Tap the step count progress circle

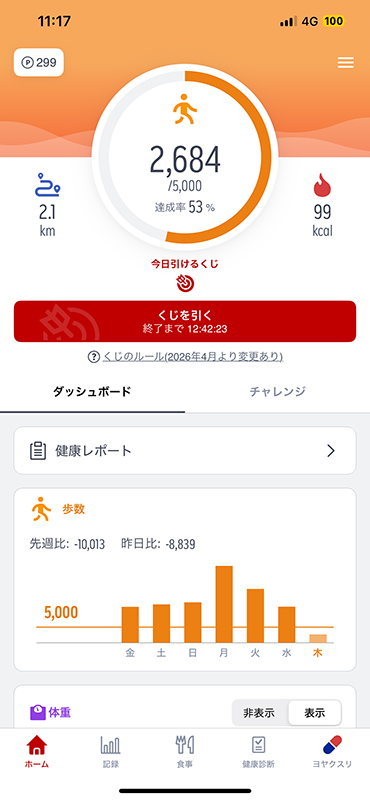185,157
